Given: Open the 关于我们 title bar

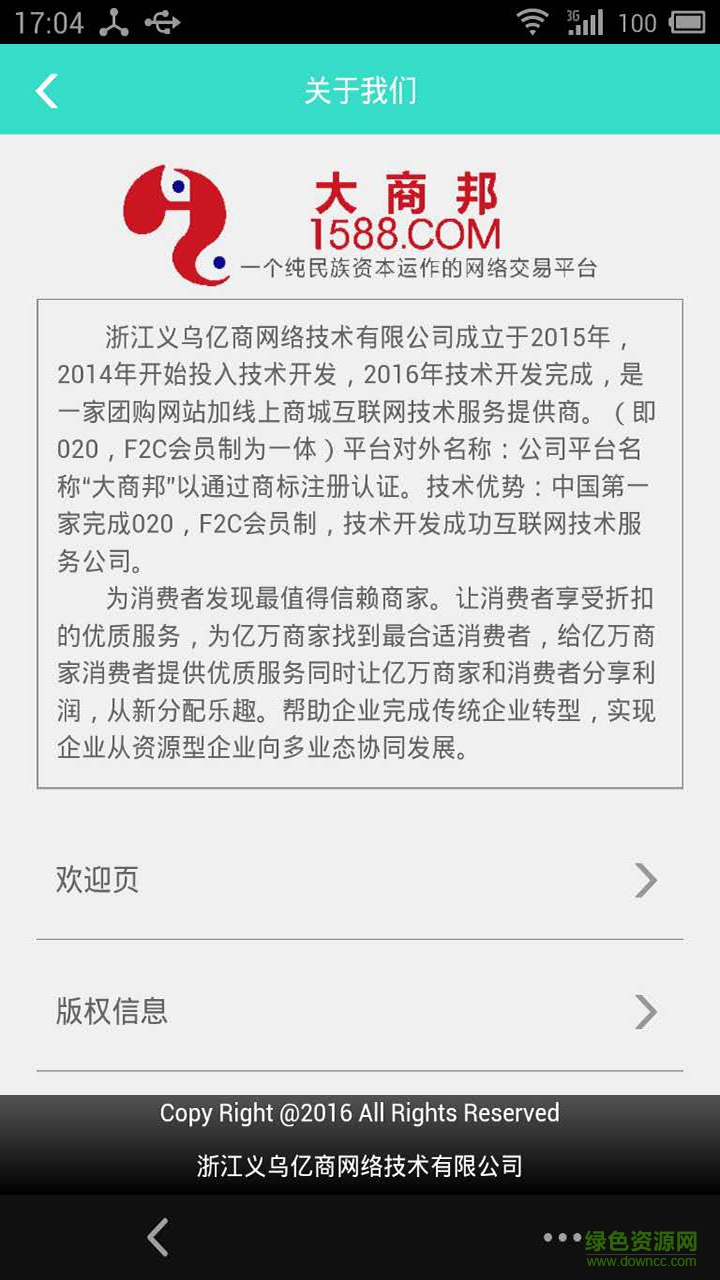Looking at the screenshot, I should point(360,90).
